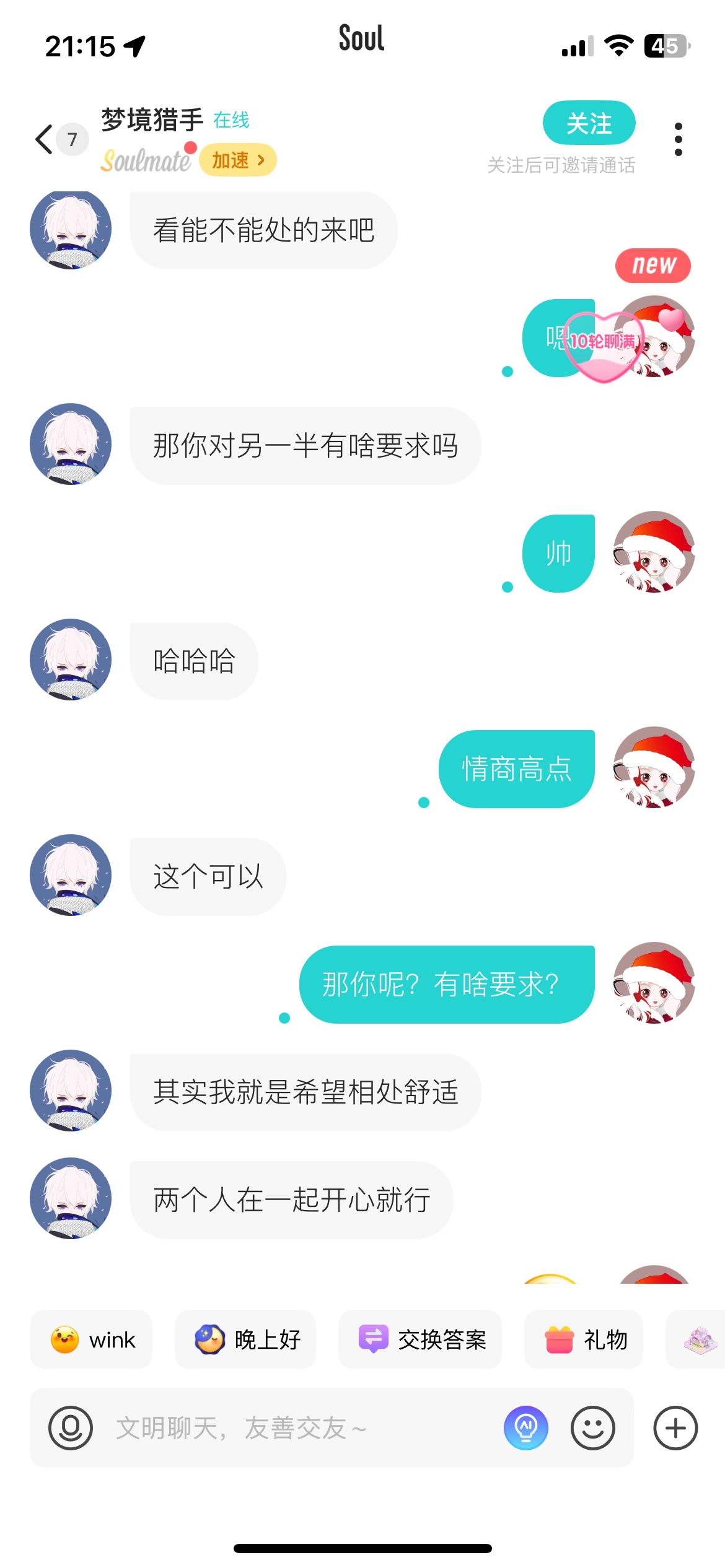The image size is (725, 1568).
Task: Open the emoji picker
Action: [x=593, y=1428]
